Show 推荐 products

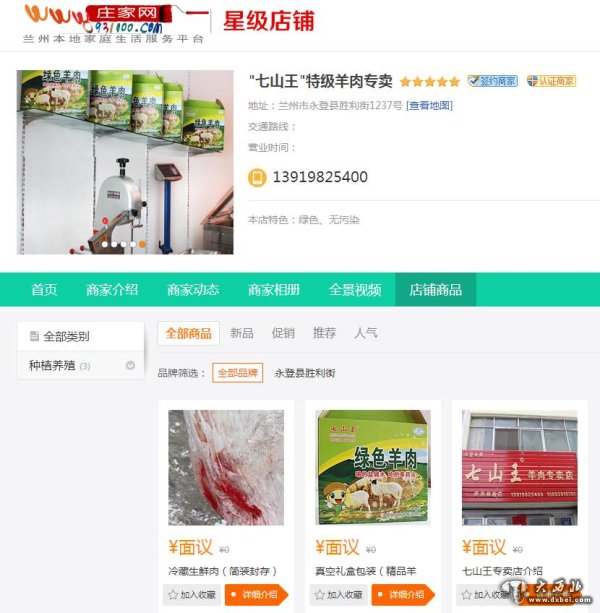324,333
